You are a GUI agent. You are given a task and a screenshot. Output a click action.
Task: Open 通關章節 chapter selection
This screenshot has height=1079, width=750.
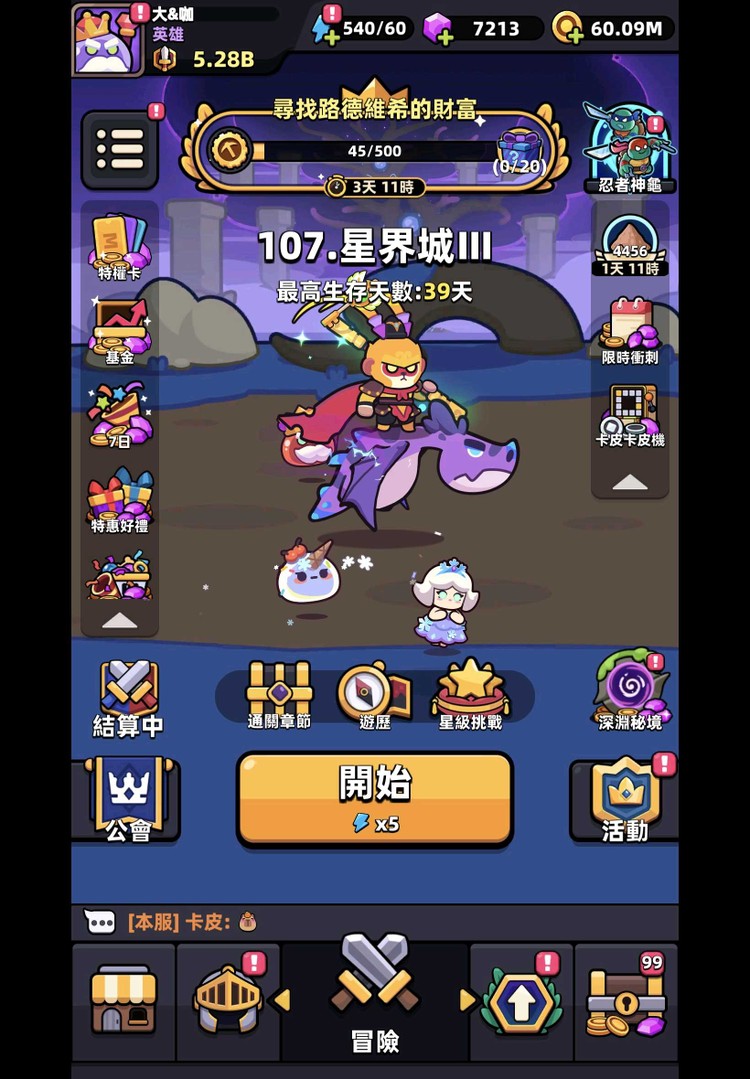(x=279, y=695)
